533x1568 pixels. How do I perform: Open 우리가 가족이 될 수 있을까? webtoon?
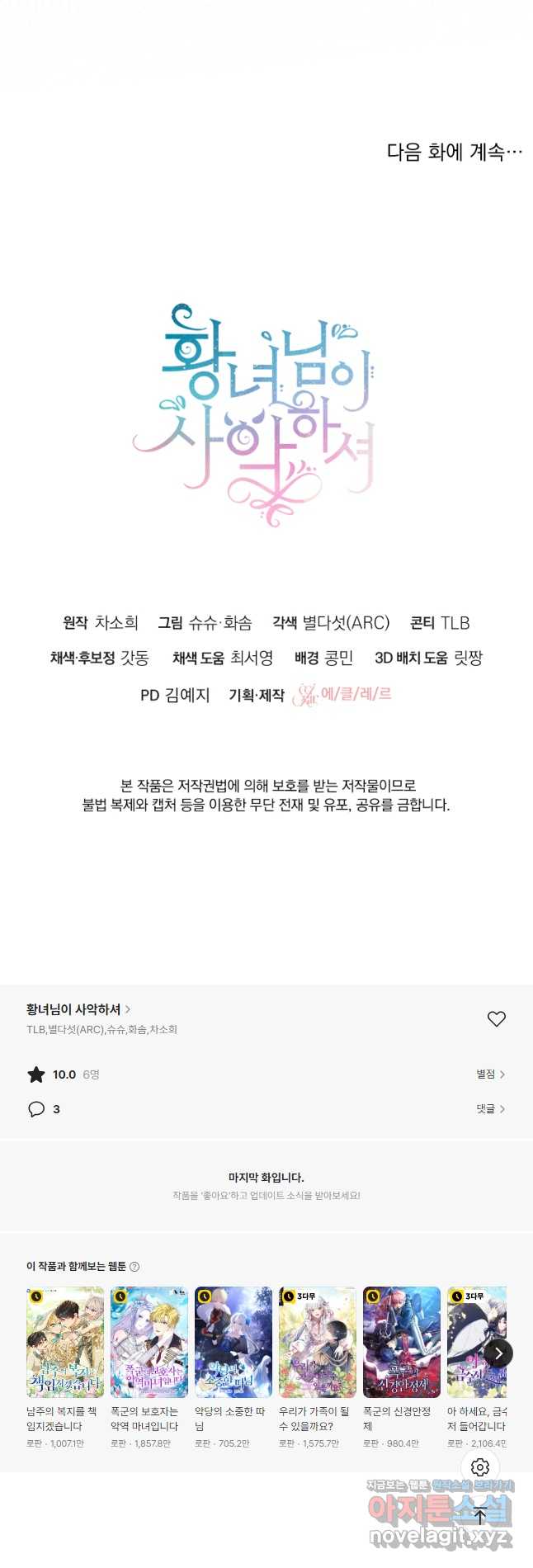pyautogui.click(x=318, y=1342)
